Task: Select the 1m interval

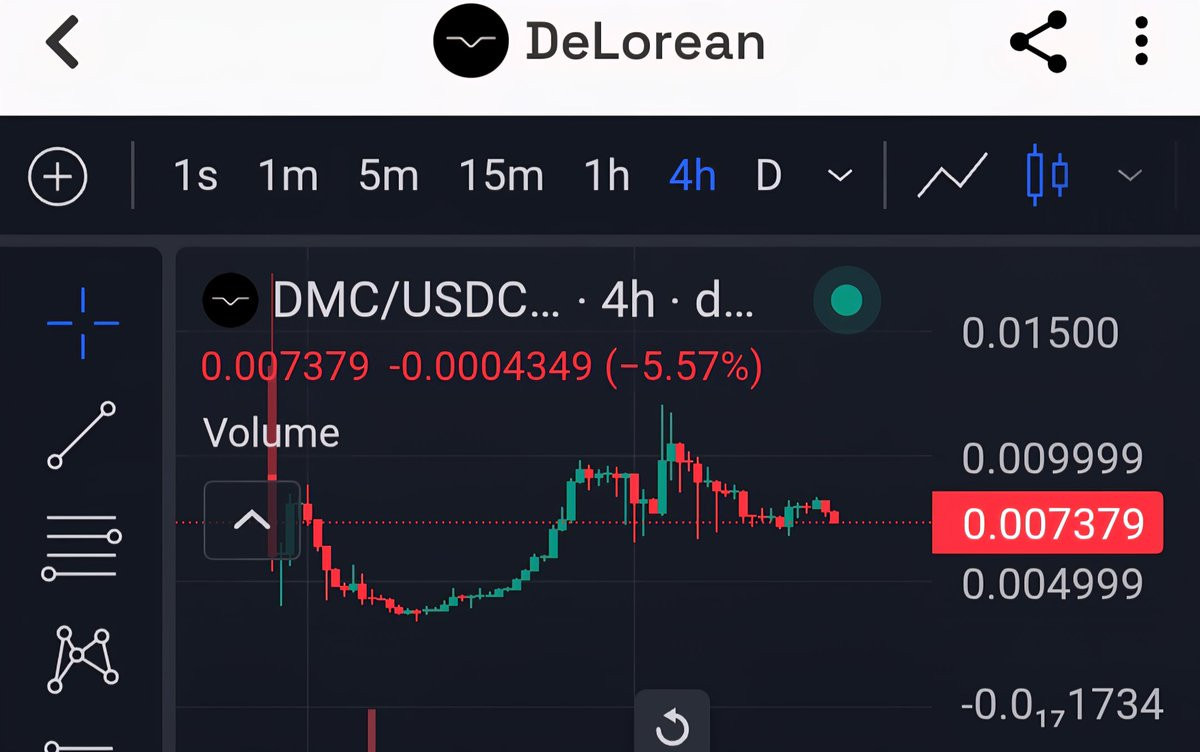Action: pyautogui.click(x=288, y=176)
